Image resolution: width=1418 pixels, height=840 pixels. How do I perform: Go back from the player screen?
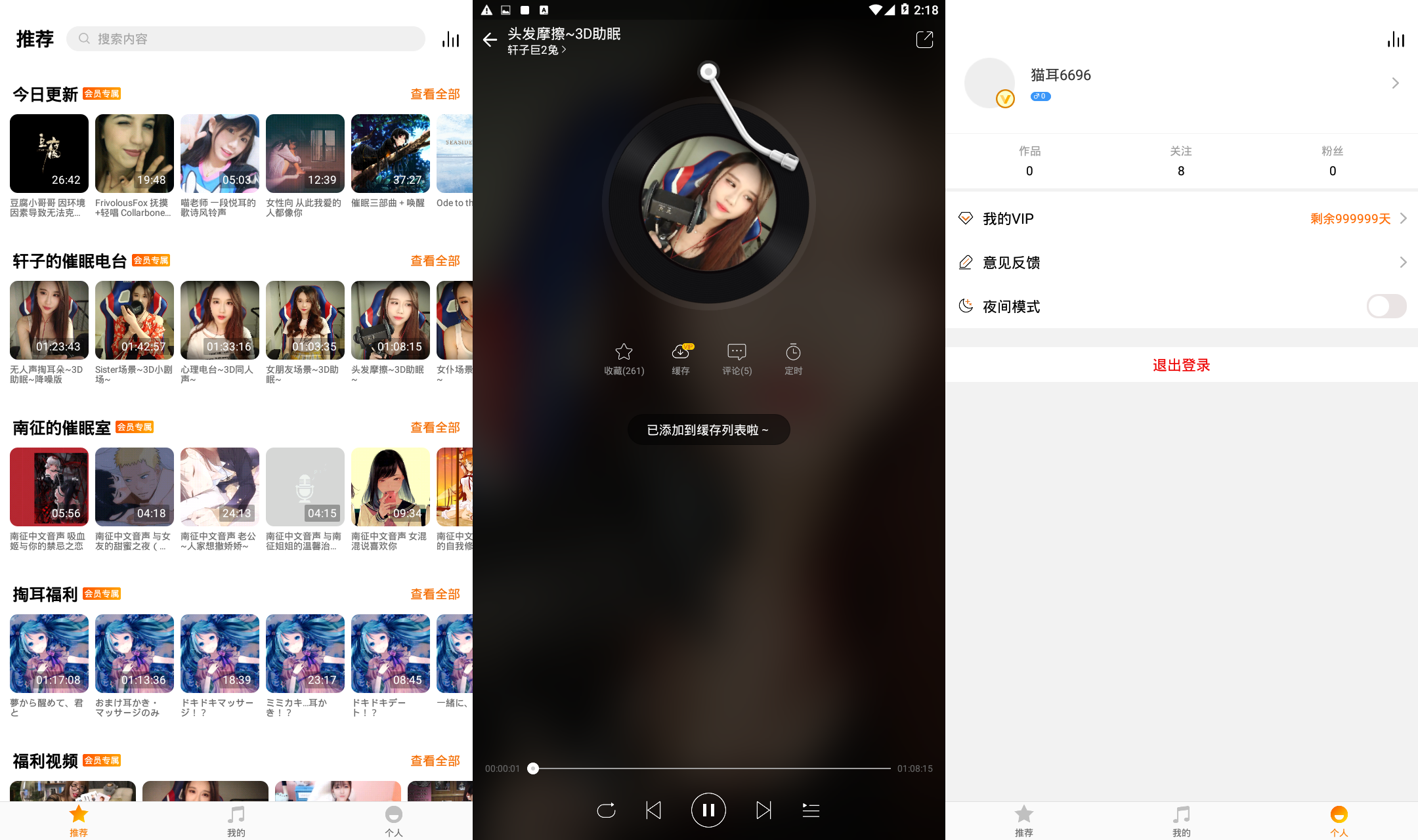[x=490, y=40]
